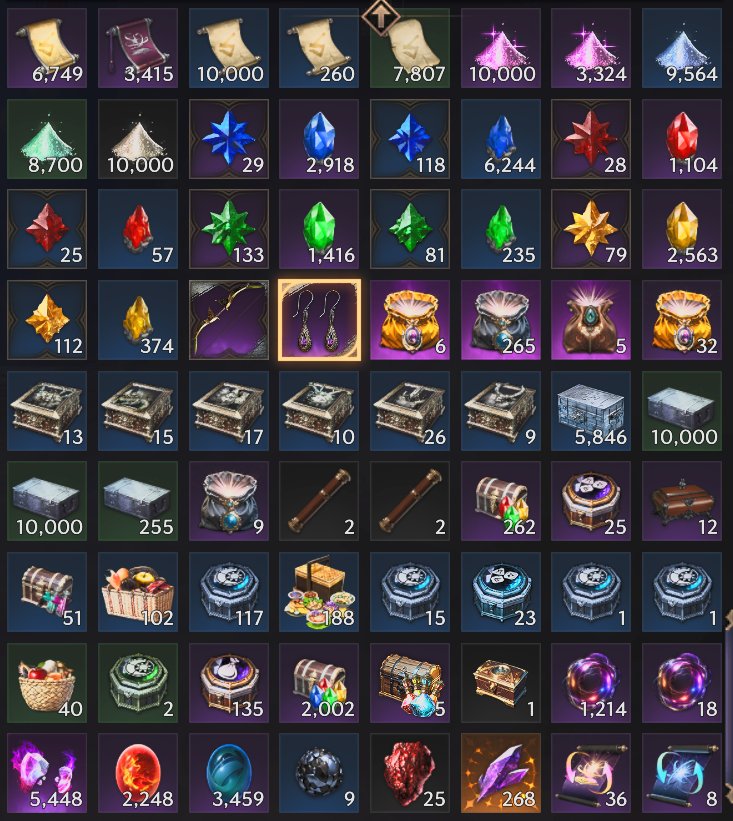Select the yellow gem stack of 2,563

pyautogui.click(x=682, y=228)
